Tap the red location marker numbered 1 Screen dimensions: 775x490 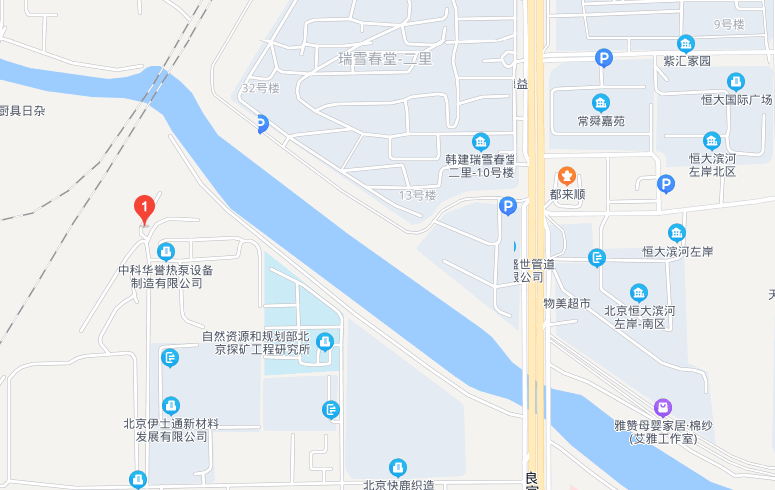(x=144, y=210)
